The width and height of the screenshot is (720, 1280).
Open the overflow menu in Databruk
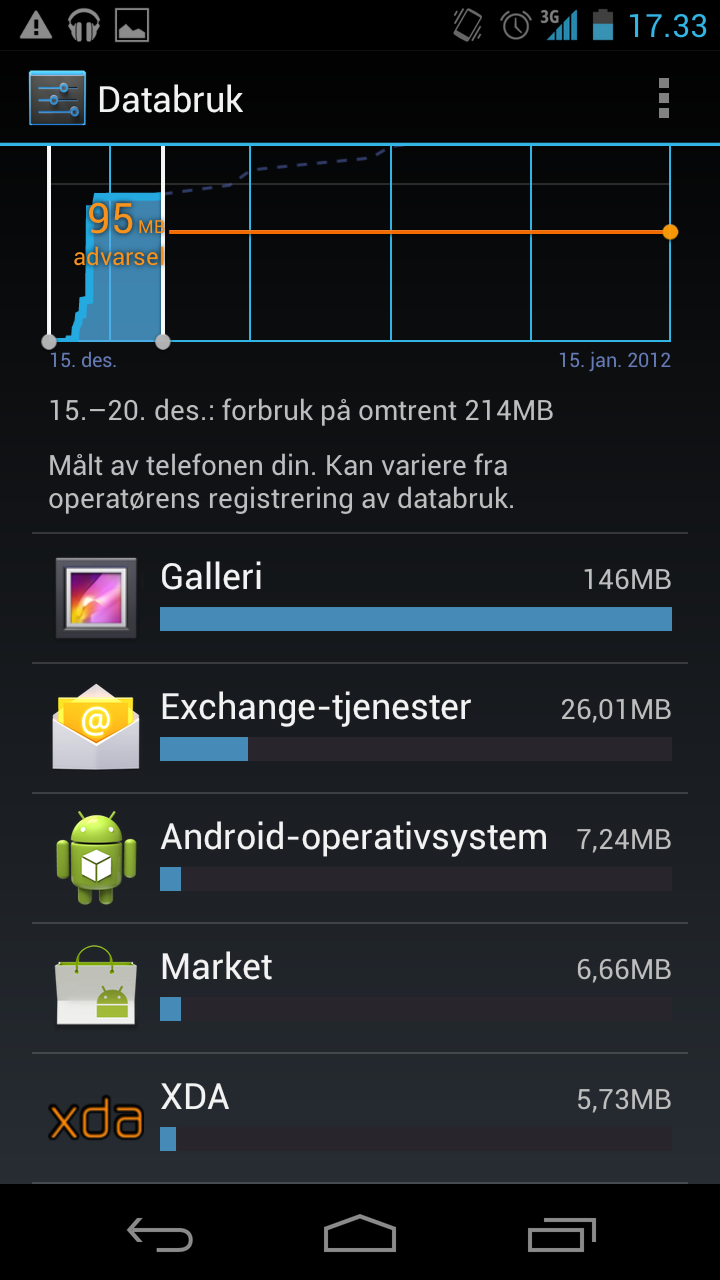click(x=663, y=99)
